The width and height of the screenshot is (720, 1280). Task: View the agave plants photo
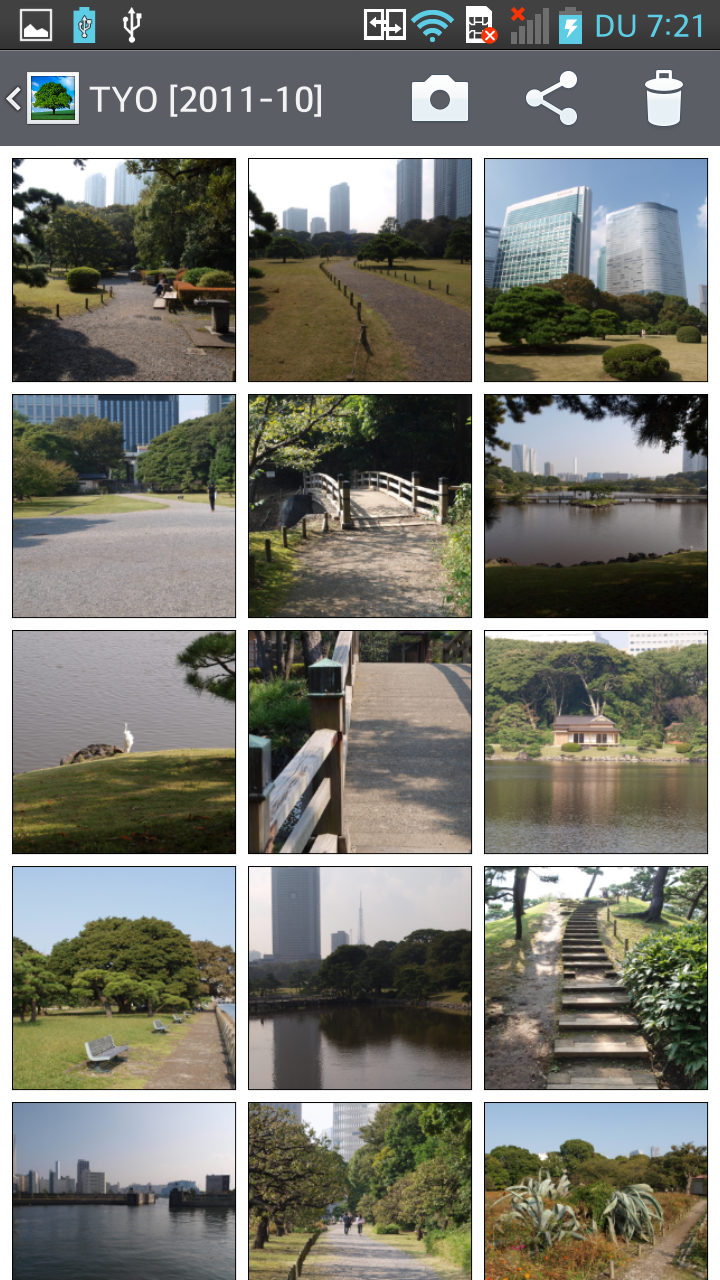point(596,1190)
